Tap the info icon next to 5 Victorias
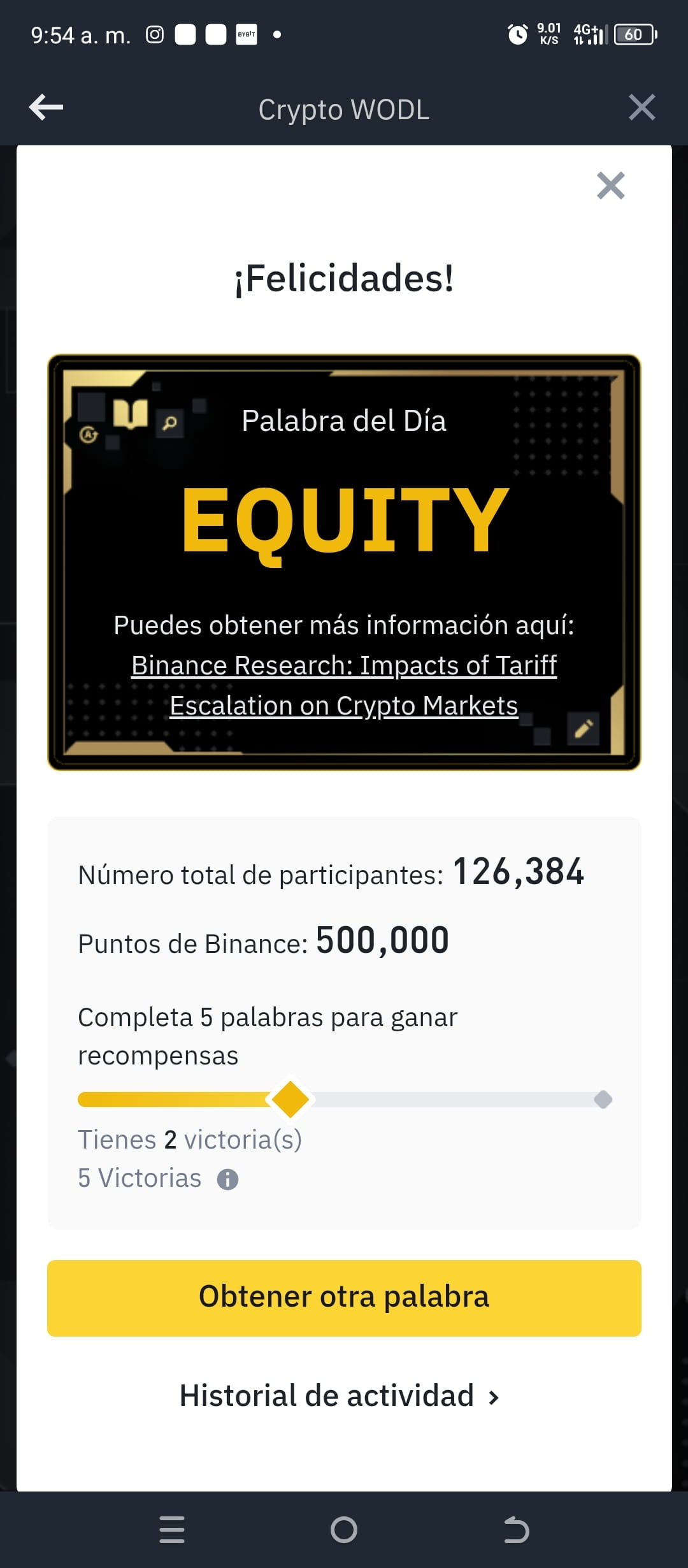The height and width of the screenshot is (1568, 688). (227, 1178)
